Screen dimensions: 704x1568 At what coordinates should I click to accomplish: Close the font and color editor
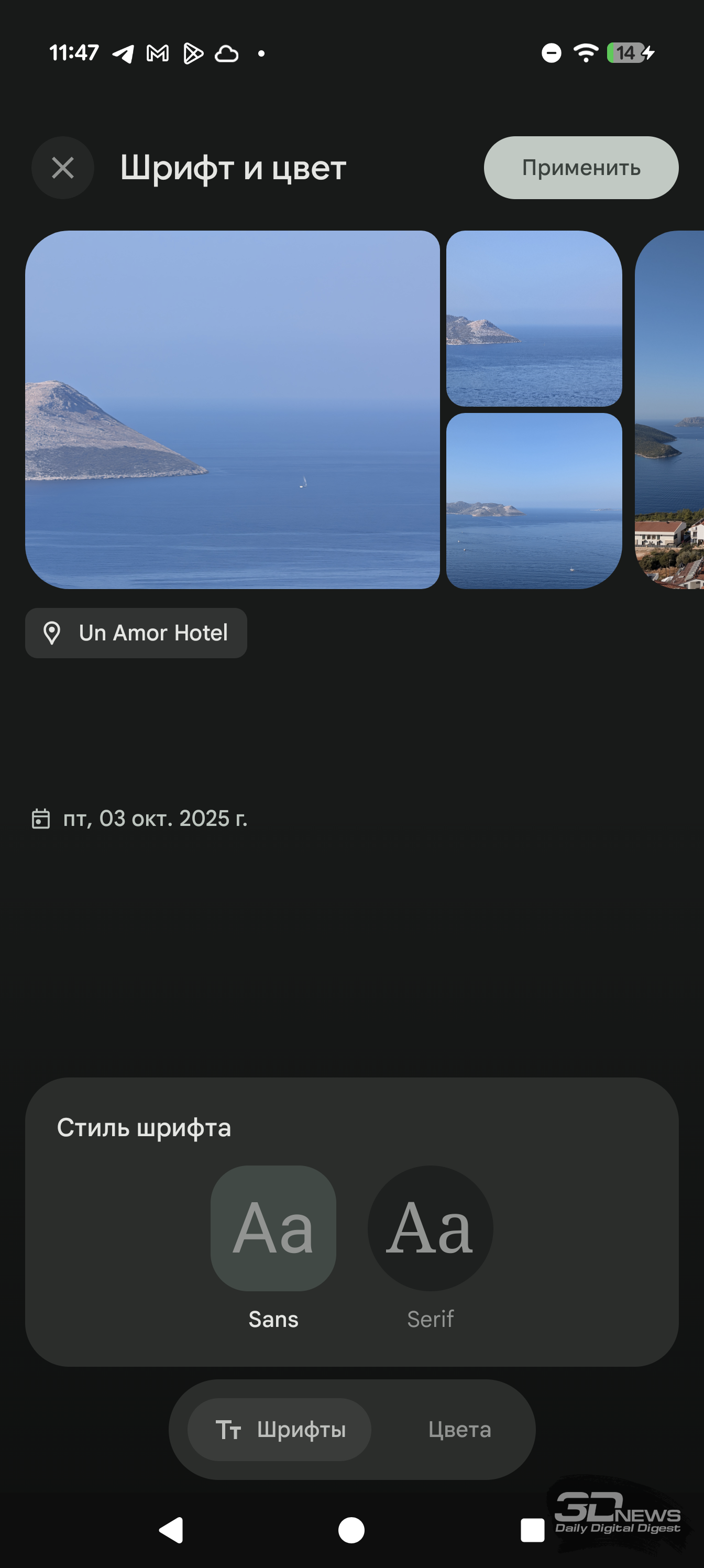63,168
